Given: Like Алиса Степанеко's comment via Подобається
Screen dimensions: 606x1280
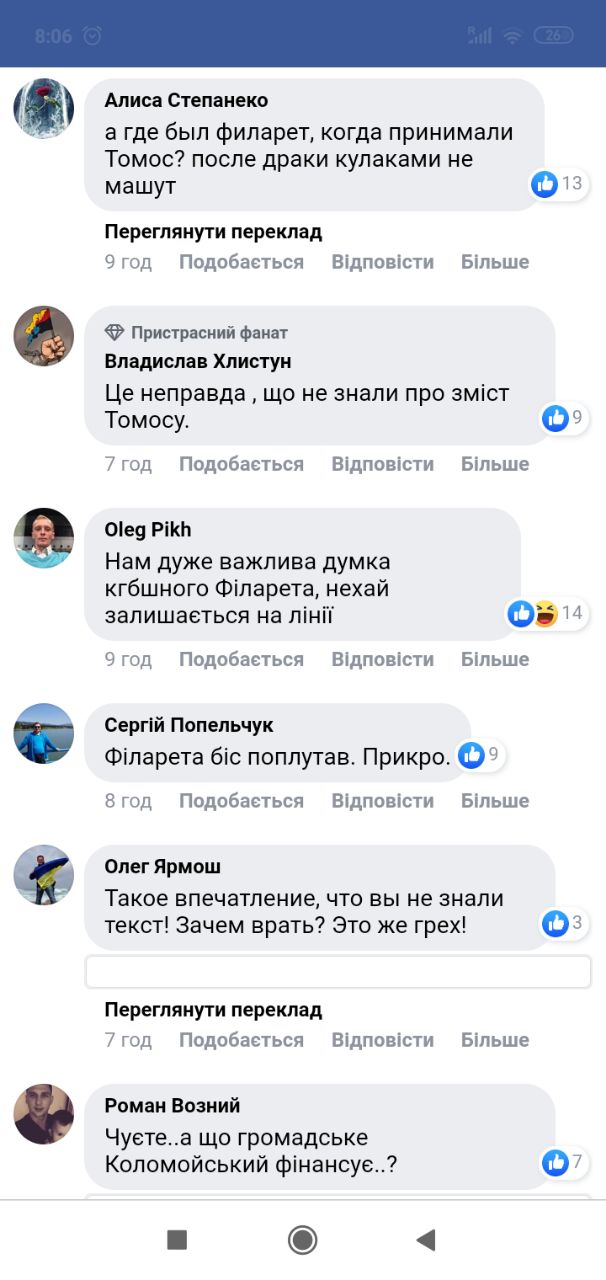Looking at the screenshot, I should point(241,262).
